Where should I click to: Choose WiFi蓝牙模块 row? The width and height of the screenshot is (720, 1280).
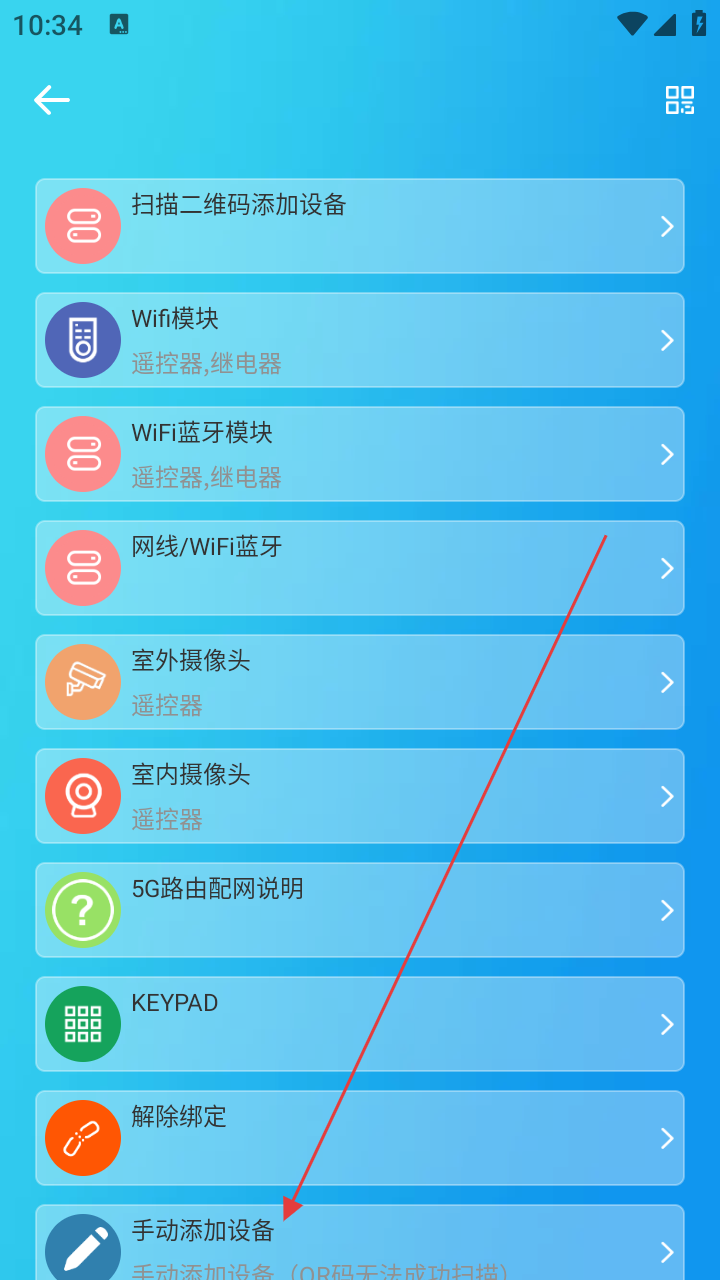coord(360,454)
